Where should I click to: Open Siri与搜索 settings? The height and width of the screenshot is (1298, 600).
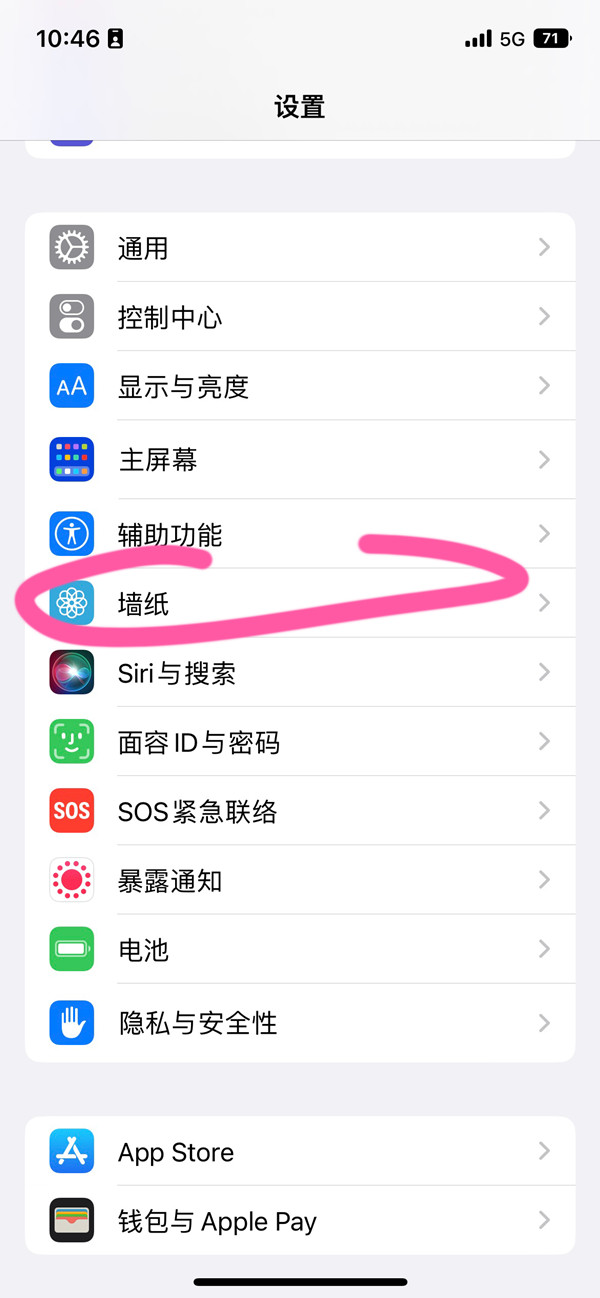[300, 673]
